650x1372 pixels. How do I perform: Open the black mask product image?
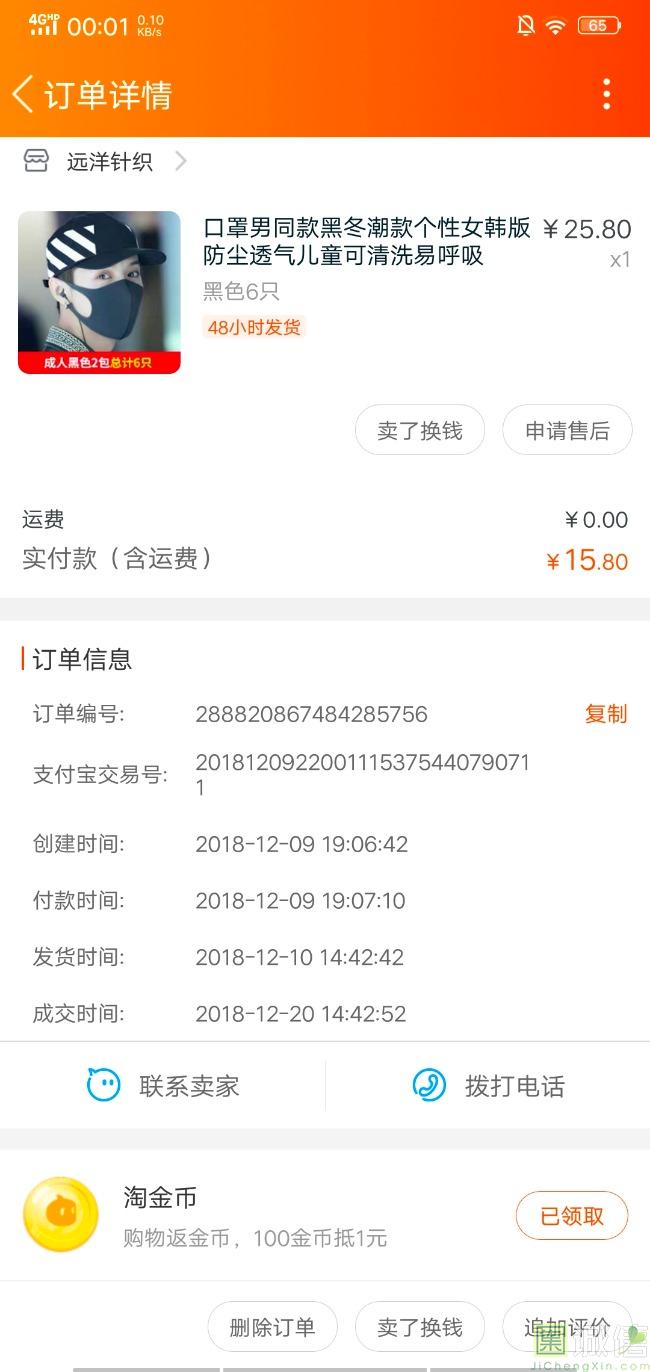[x=99, y=292]
